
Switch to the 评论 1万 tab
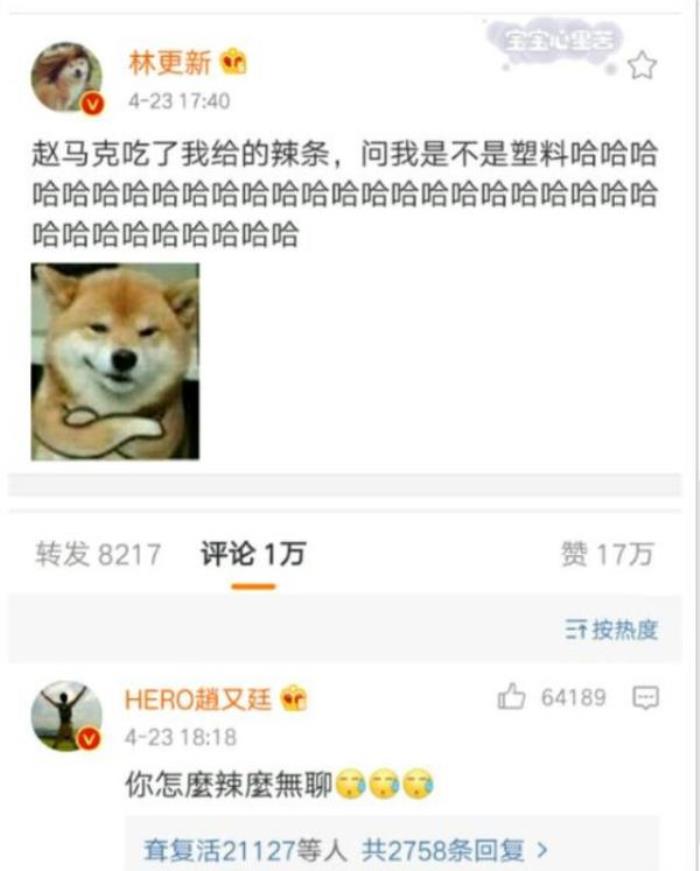click(252, 555)
